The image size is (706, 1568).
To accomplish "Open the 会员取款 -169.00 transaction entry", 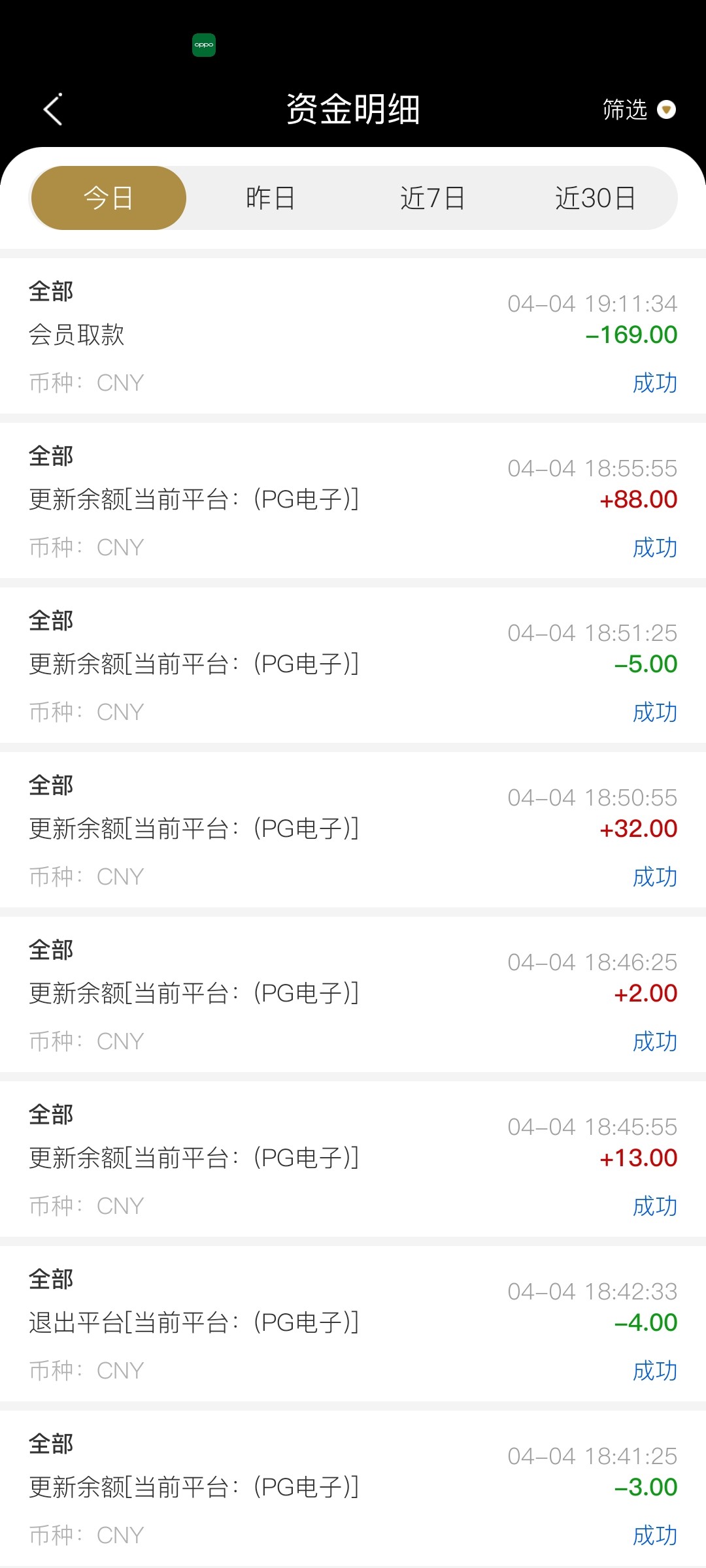I will [x=353, y=335].
